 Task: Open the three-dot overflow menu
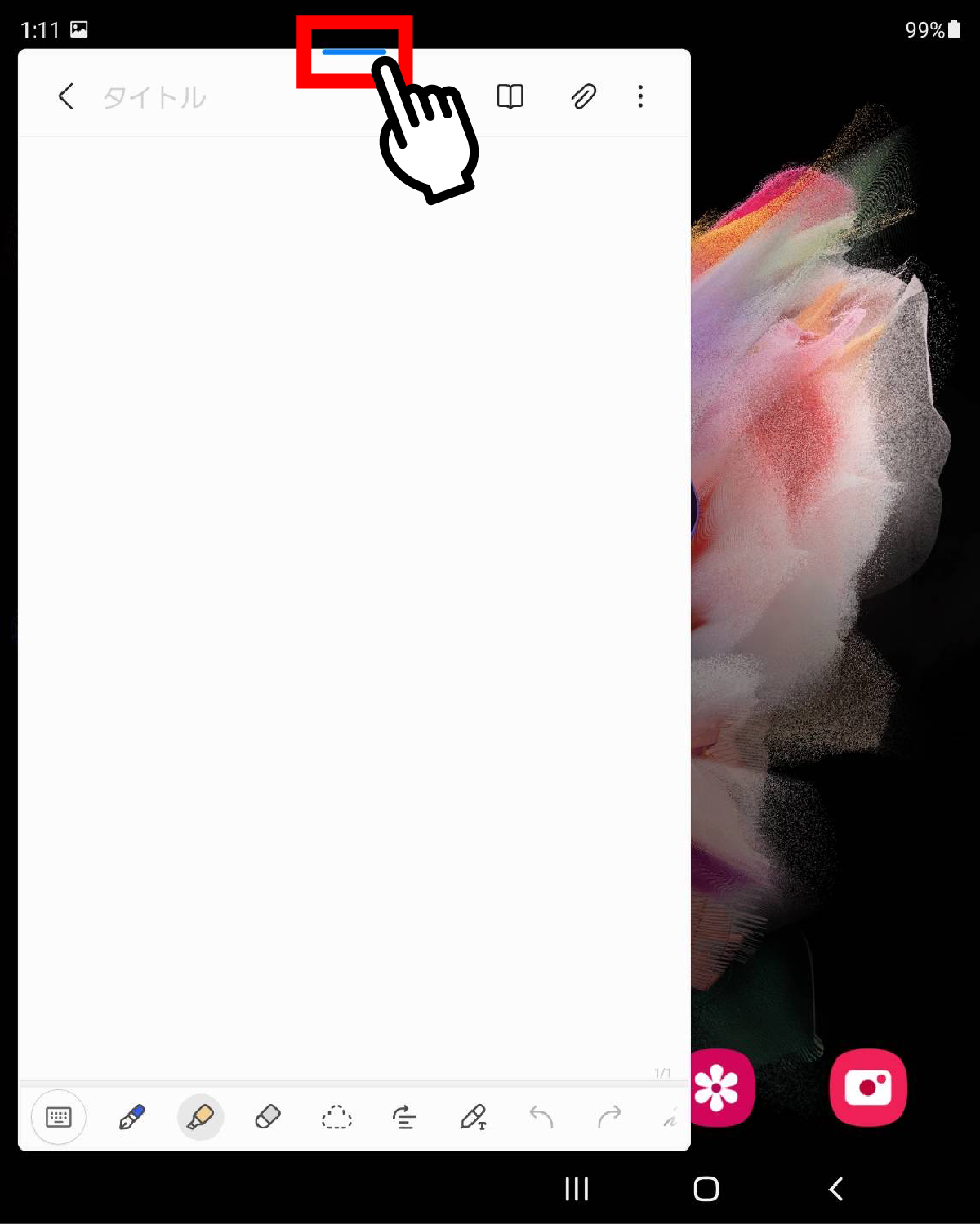tap(640, 96)
